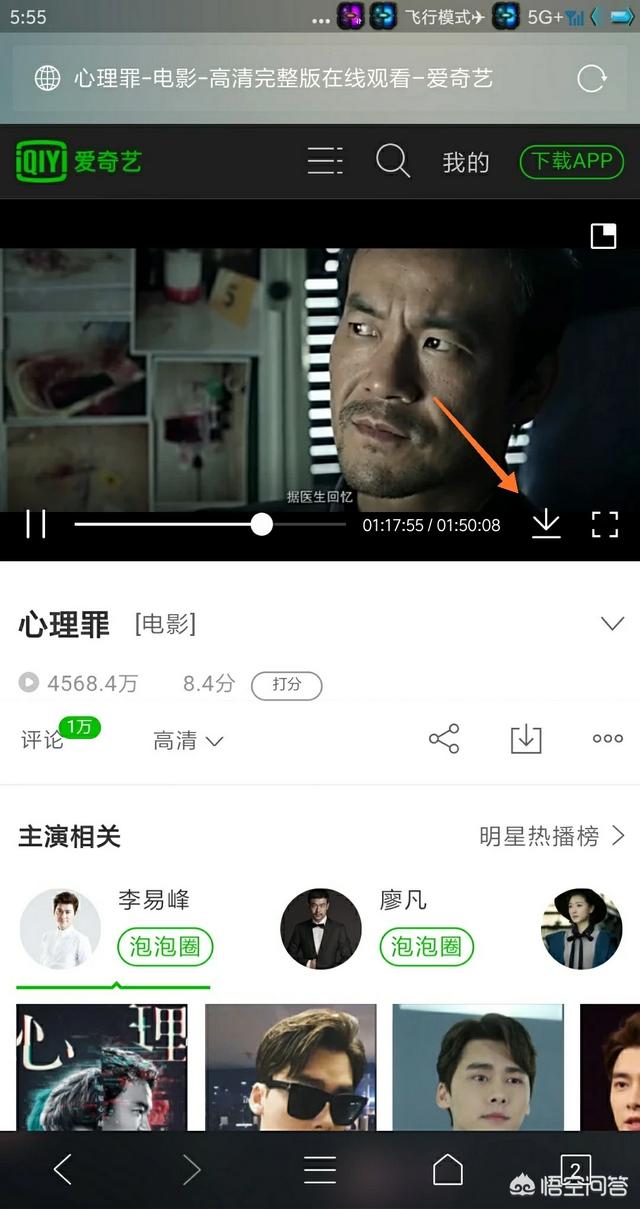Download the video from player controls
The height and width of the screenshot is (1209, 640).
tap(546, 523)
